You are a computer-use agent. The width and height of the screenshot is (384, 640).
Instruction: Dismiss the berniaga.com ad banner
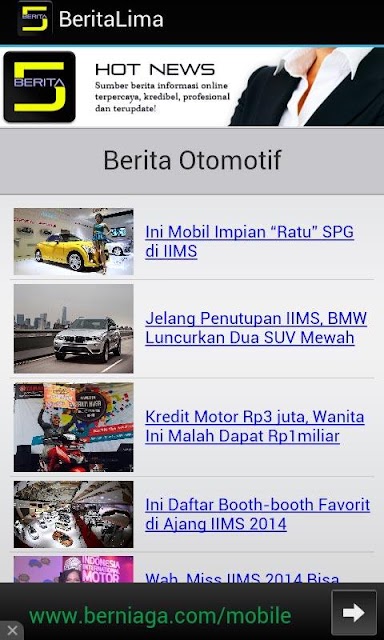click(x=11, y=631)
